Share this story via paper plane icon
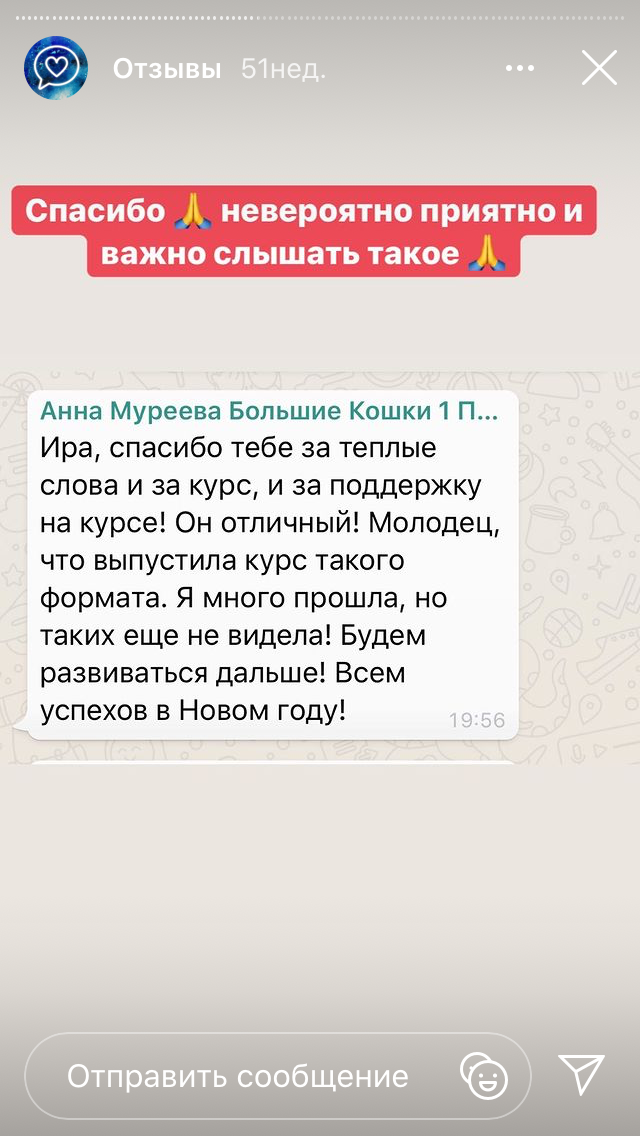This screenshot has width=640, height=1136. coord(581,1074)
